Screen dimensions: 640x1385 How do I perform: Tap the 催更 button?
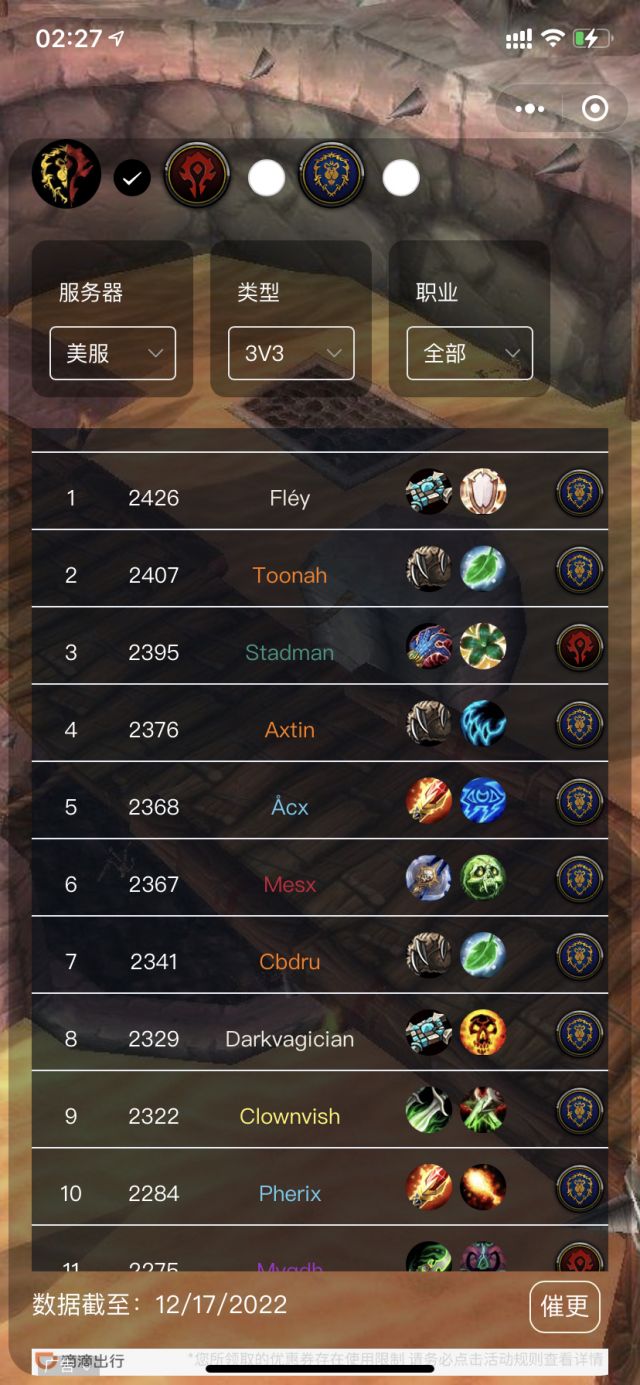click(x=565, y=1306)
